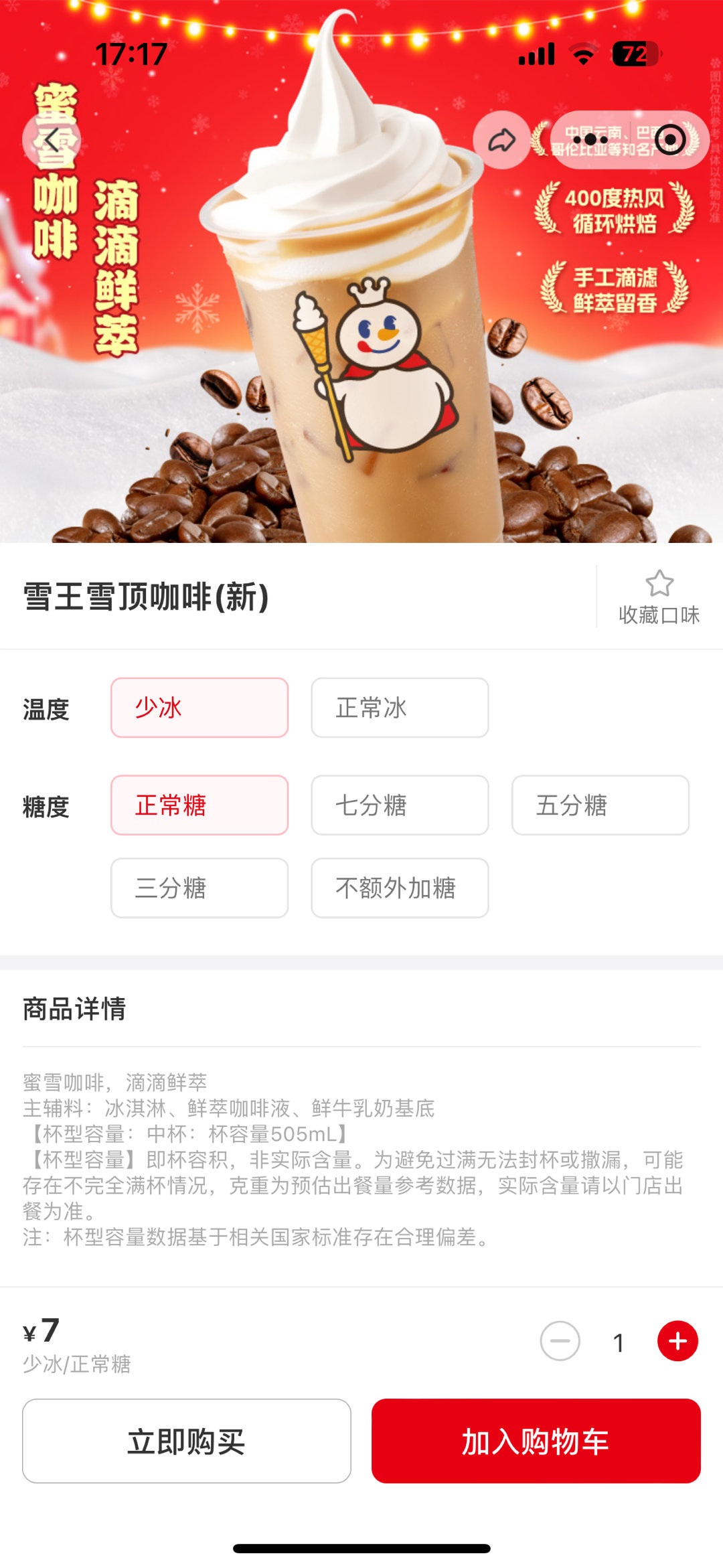Screen dimensions: 723x1568
Task: Select 少冰 temperature option
Action: click(199, 708)
